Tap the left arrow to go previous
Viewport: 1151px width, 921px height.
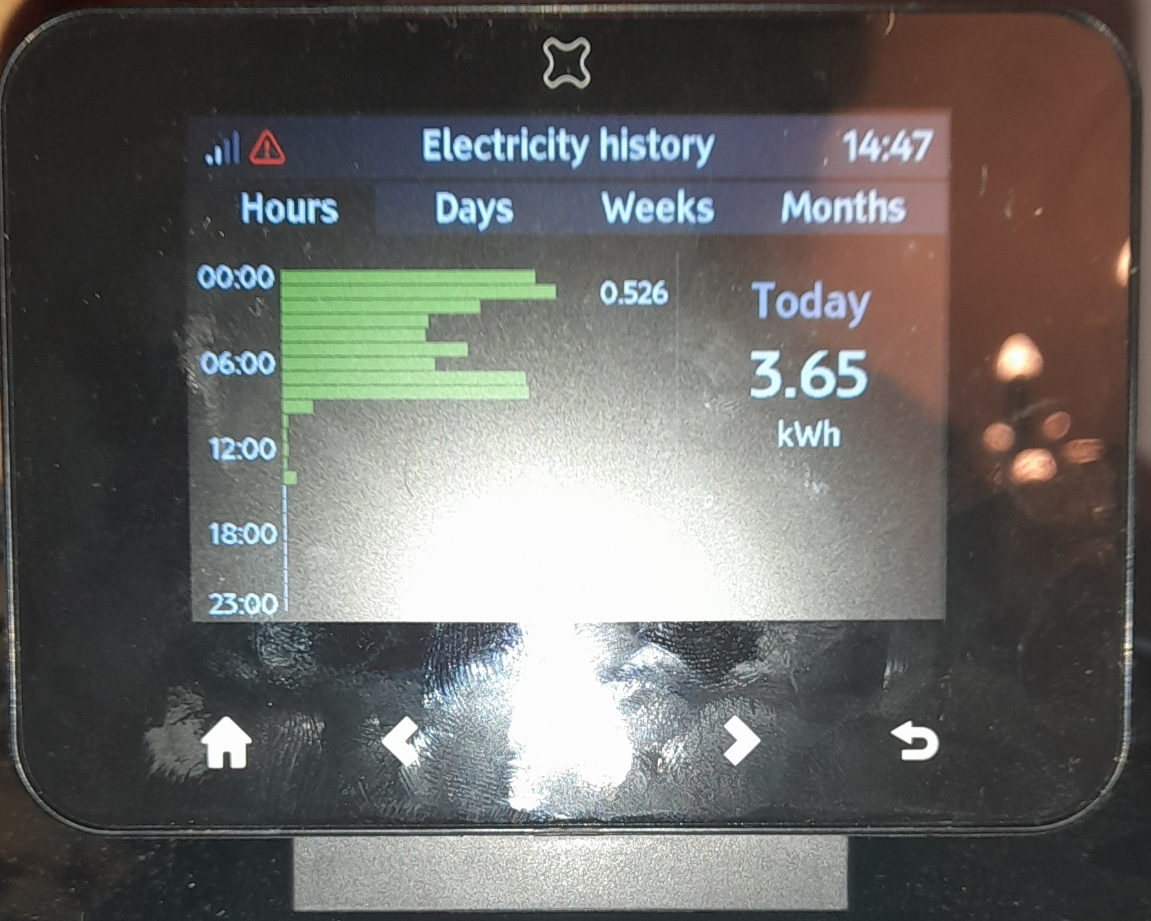point(402,744)
